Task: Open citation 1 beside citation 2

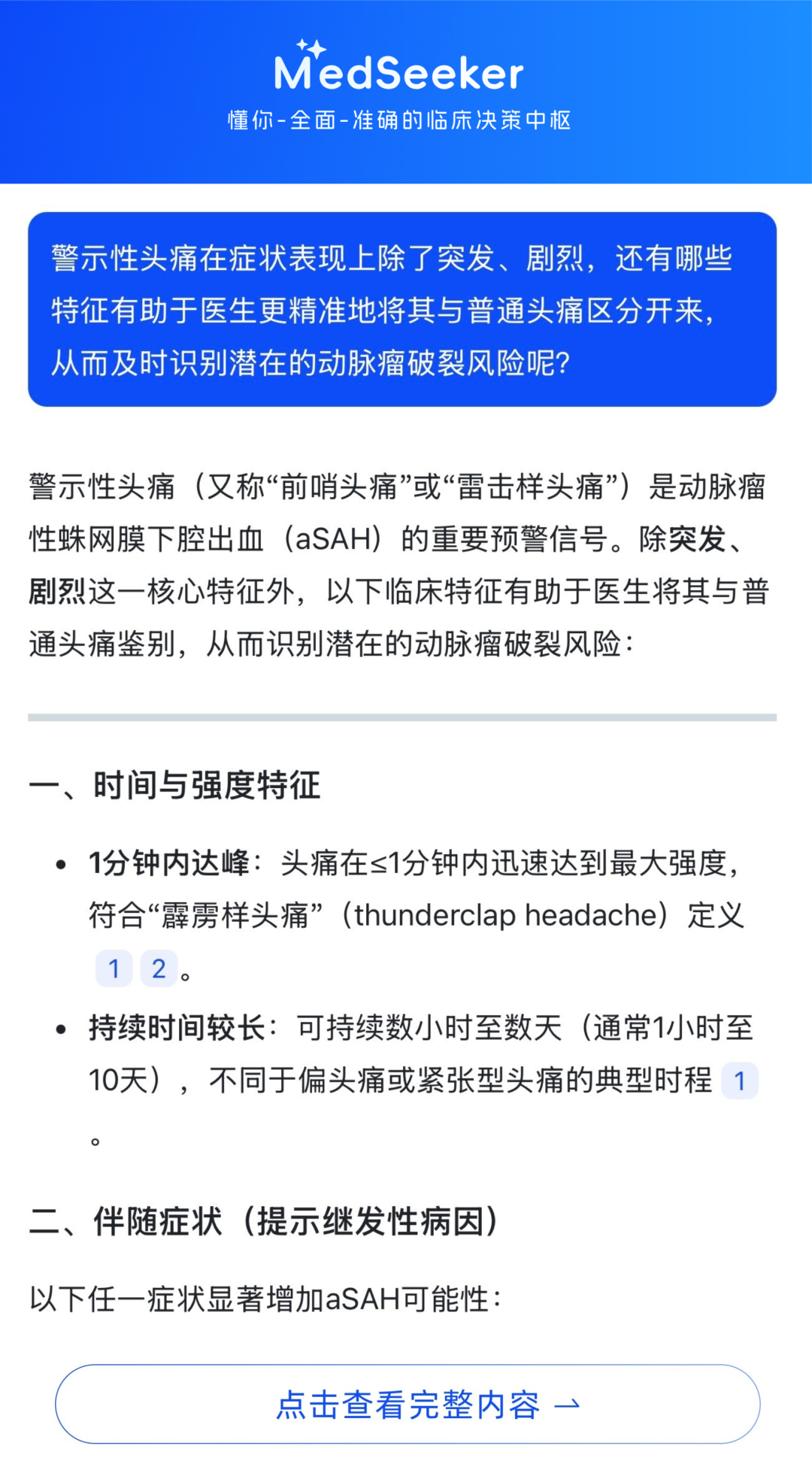Action: tap(114, 968)
